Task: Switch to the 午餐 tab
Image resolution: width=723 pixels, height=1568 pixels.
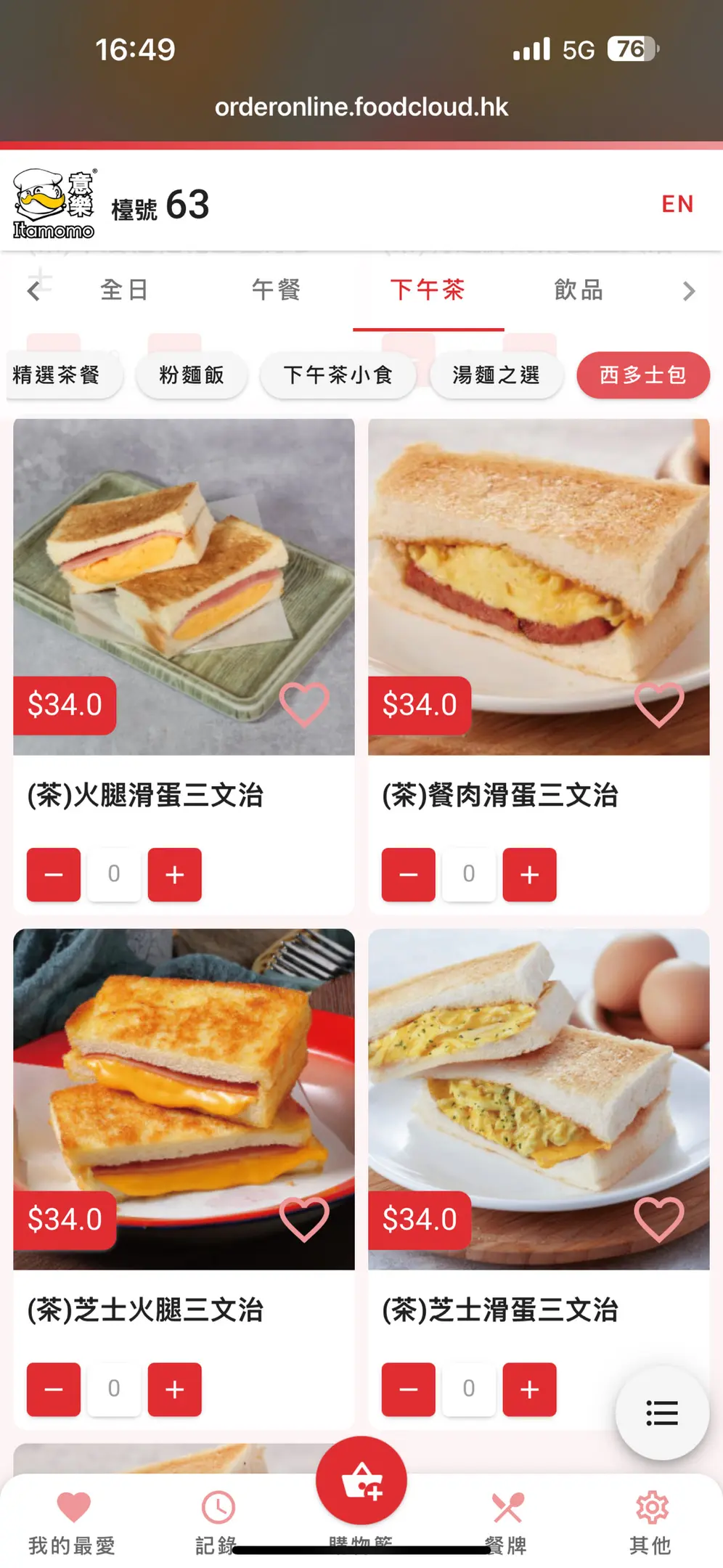Action: [x=276, y=290]
